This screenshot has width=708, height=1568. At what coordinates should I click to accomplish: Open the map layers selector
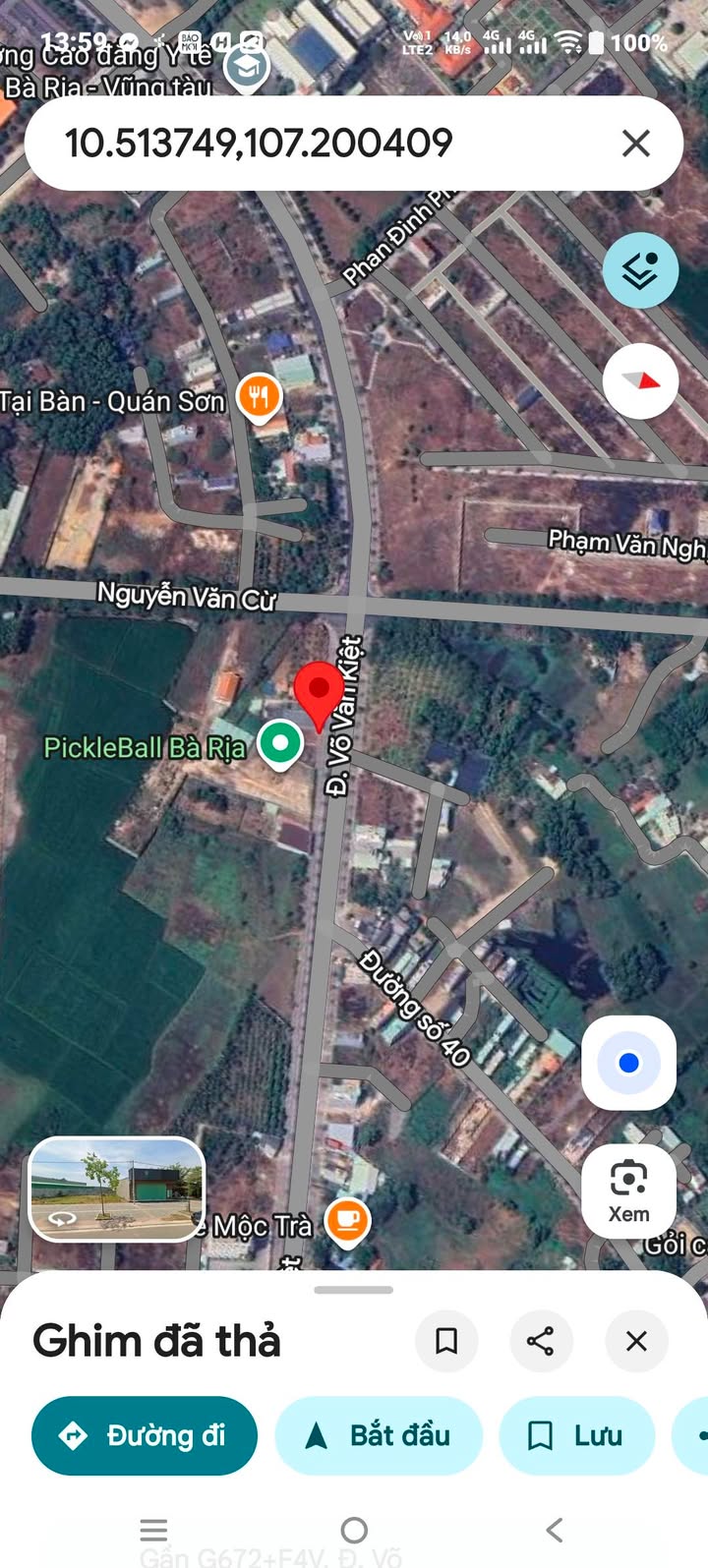click(640, 270)
